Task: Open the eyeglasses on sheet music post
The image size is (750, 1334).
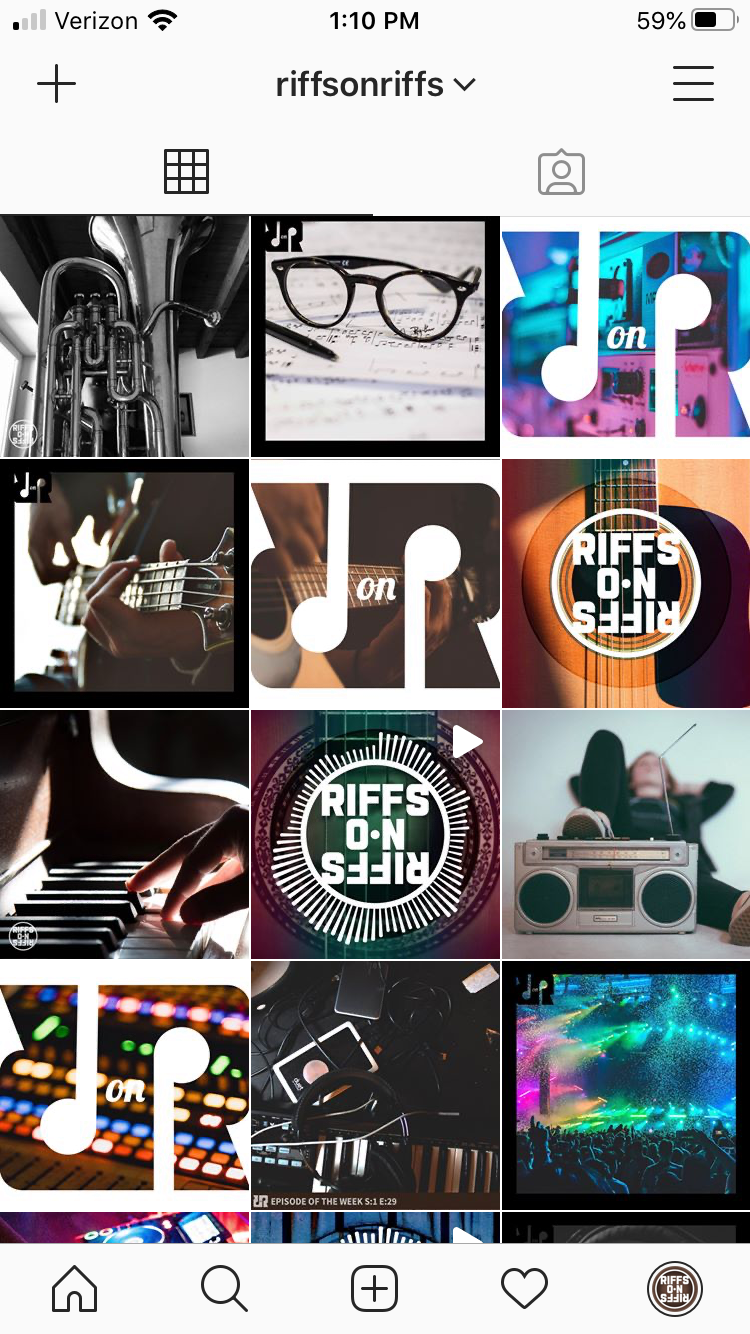Action: pos(375,336)
